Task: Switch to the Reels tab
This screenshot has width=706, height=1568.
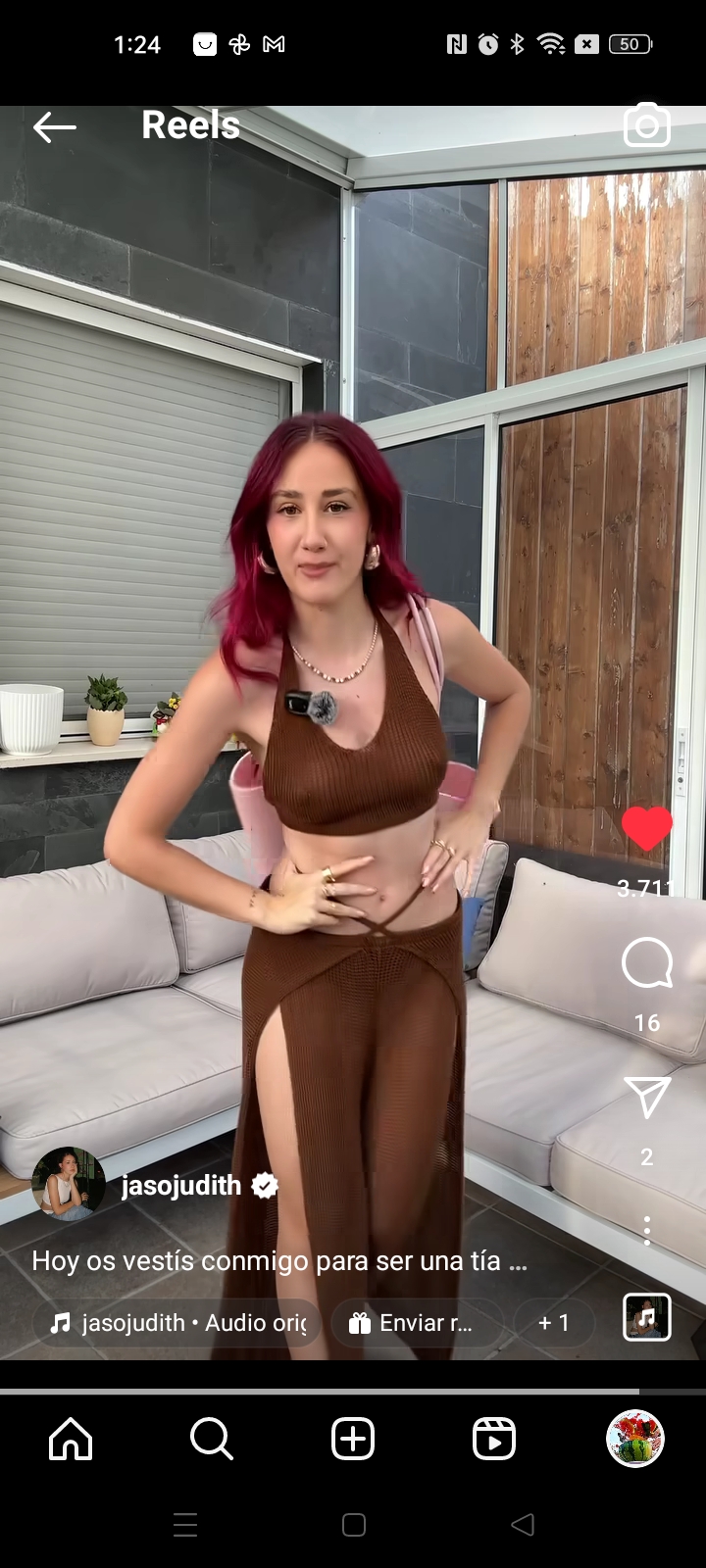Action: click(494, 1439)
